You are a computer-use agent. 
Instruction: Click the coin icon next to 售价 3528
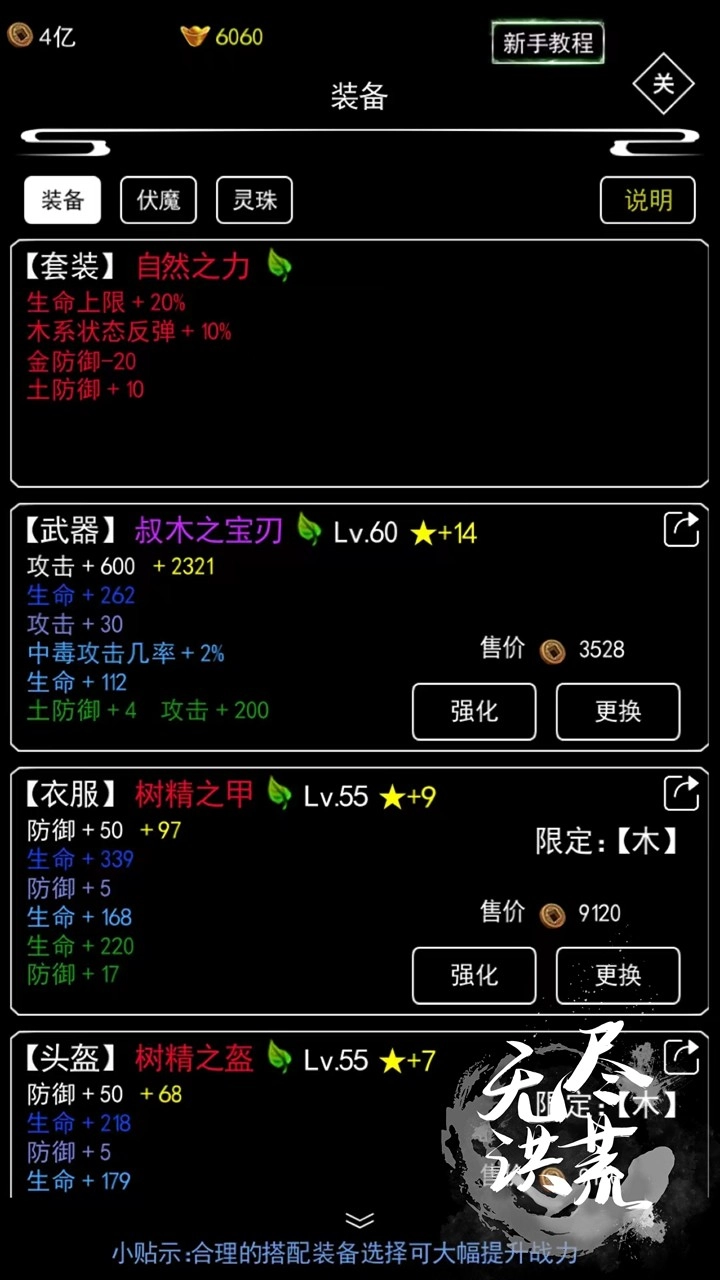point(553,649)
